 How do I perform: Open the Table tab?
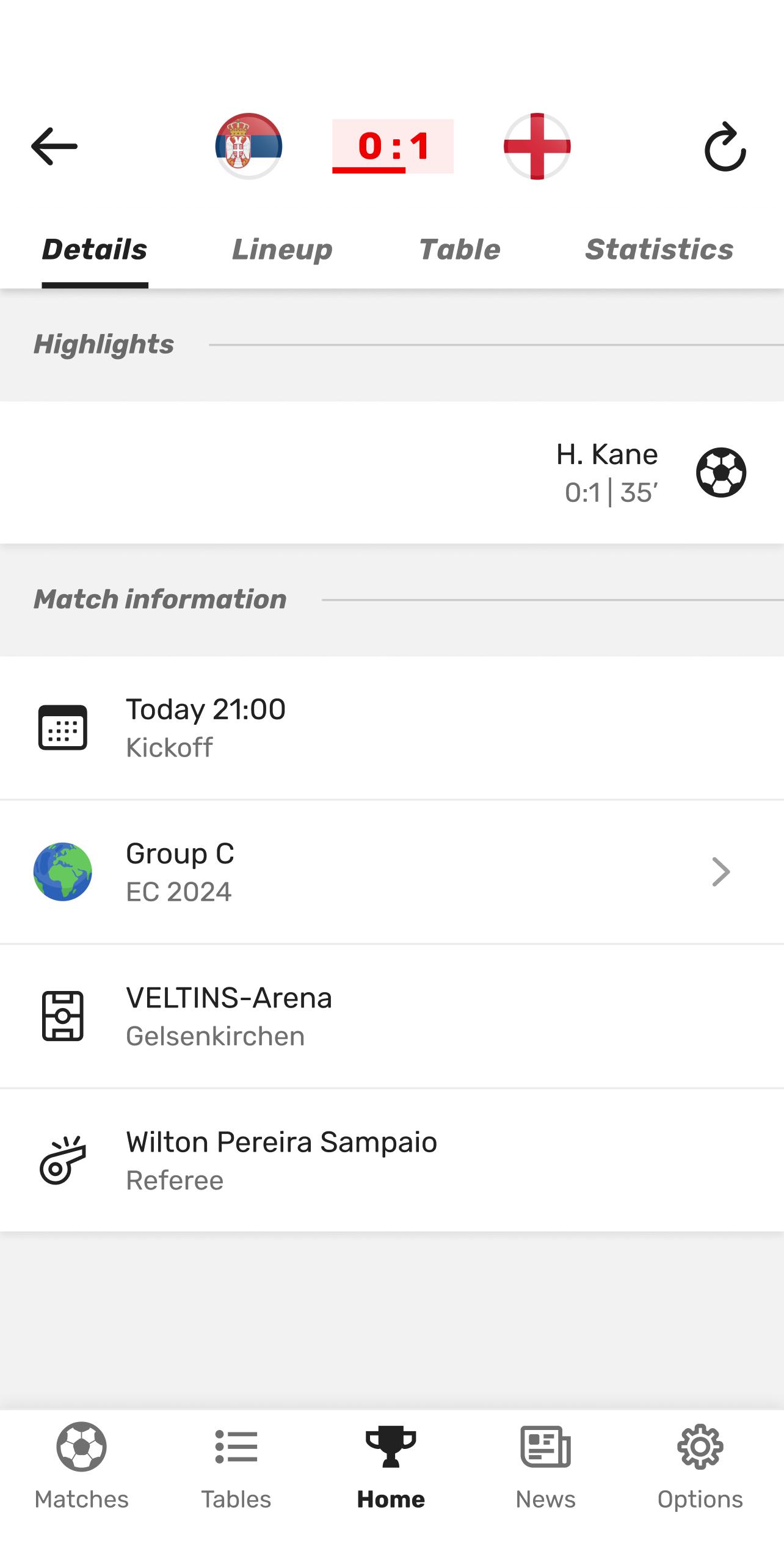460,250
